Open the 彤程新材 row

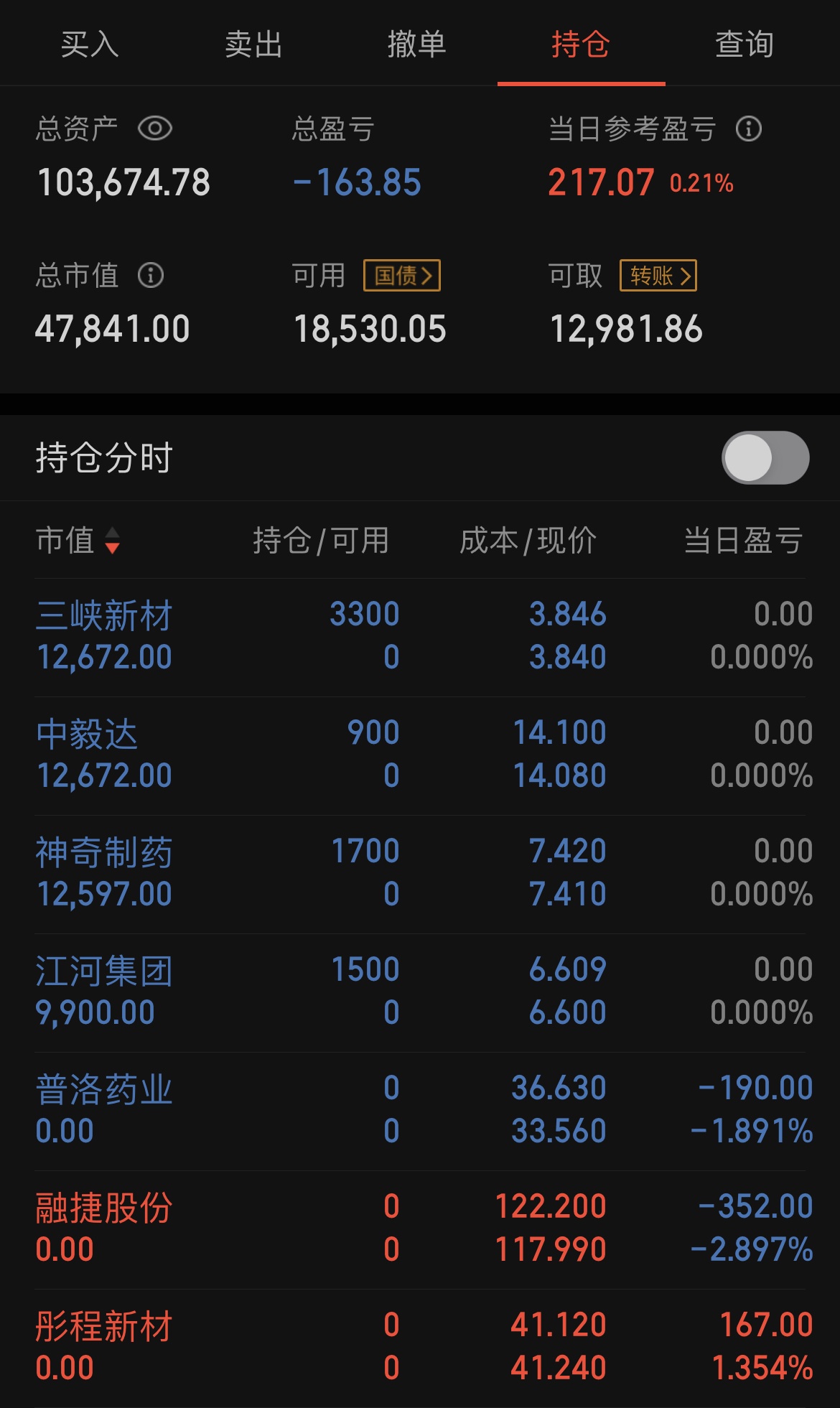click(x=420, y=1348)
